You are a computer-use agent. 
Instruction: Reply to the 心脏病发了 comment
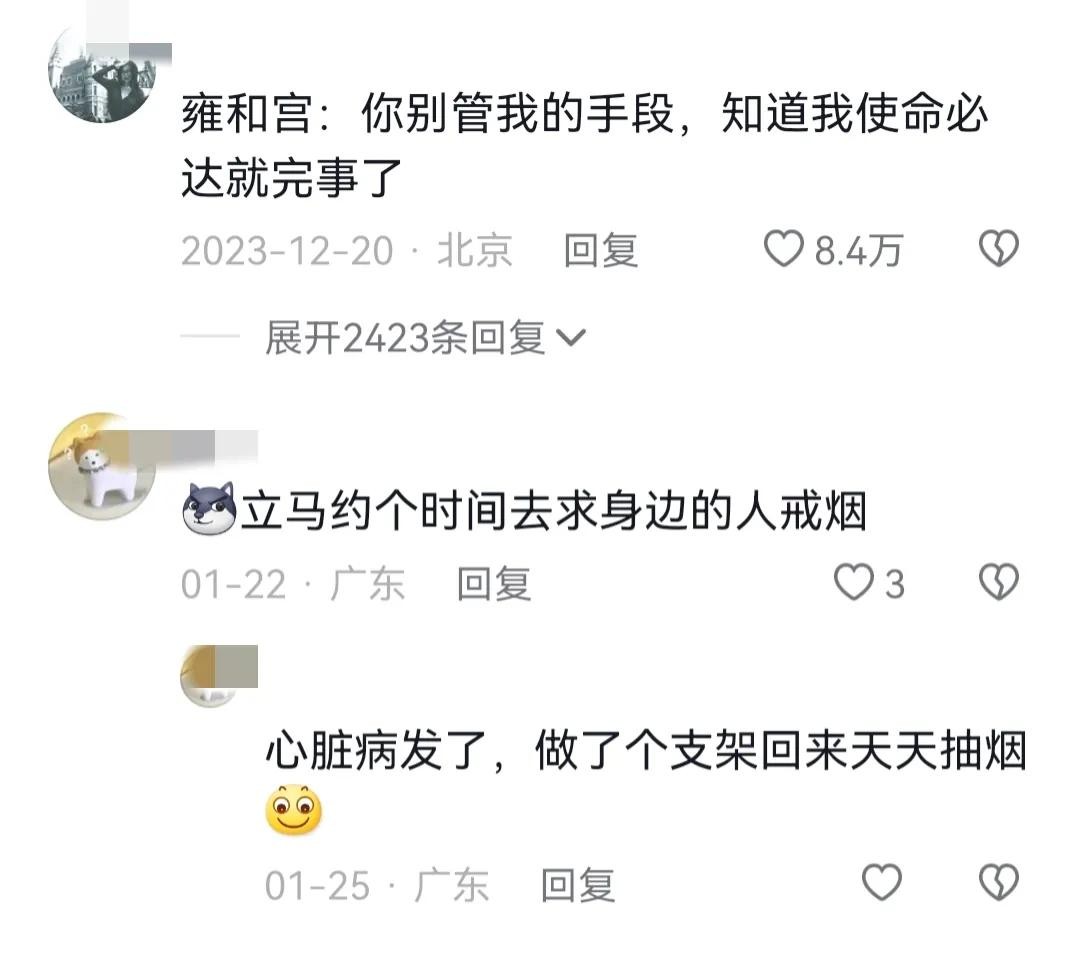[x=577, y=884]
